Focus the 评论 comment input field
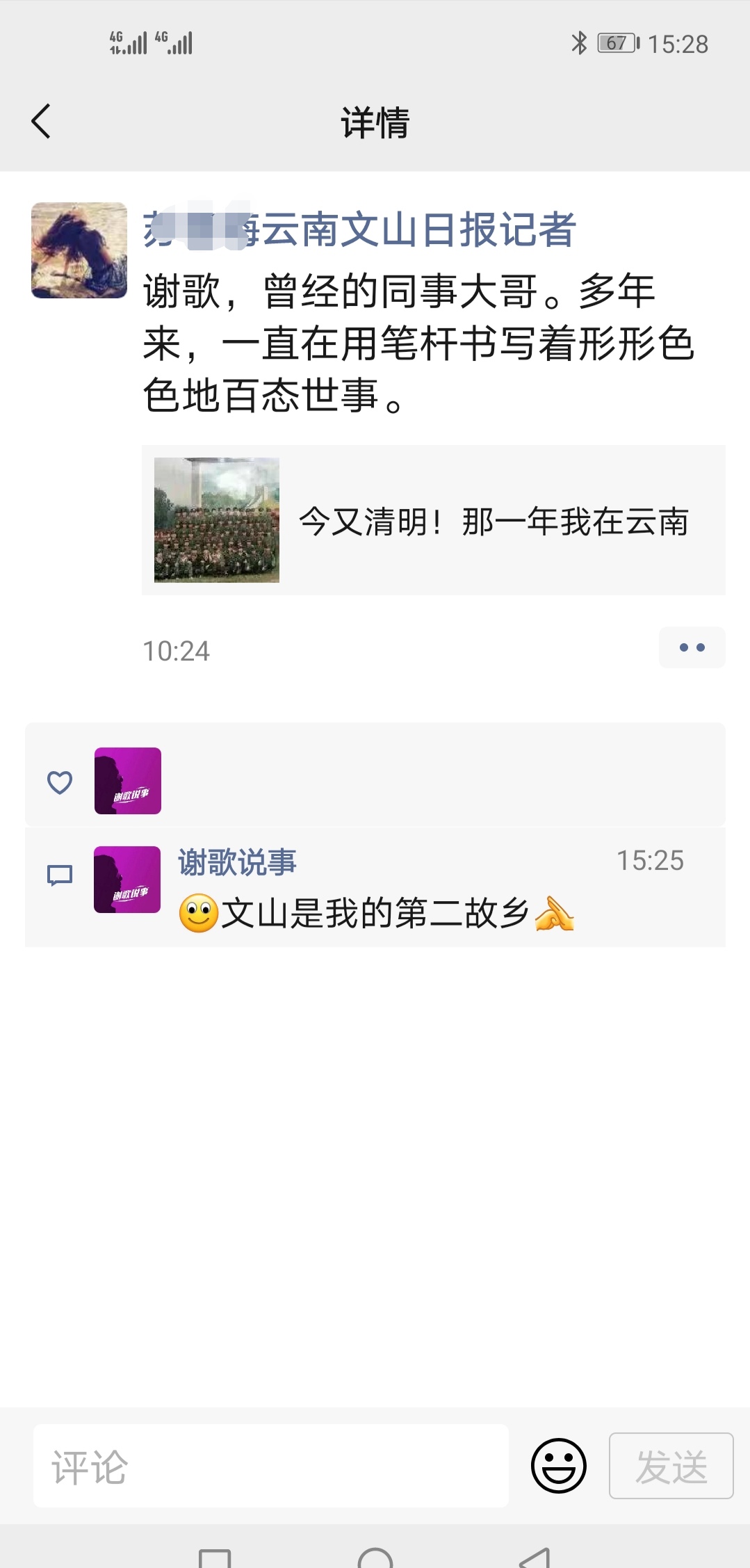The width and height of the screenshot is (750, 1568). click(271, 1466)
